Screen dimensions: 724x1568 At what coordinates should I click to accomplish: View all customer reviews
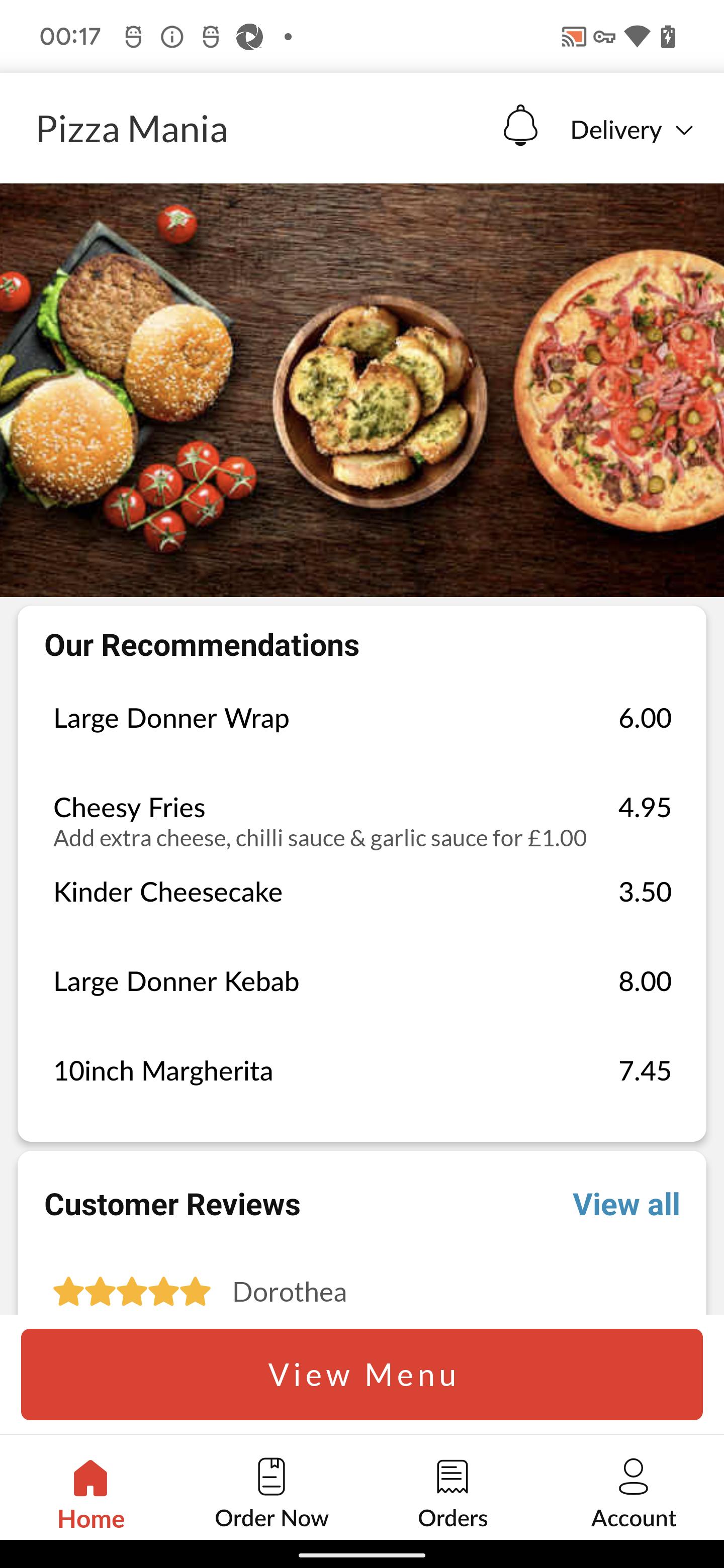625,1204
